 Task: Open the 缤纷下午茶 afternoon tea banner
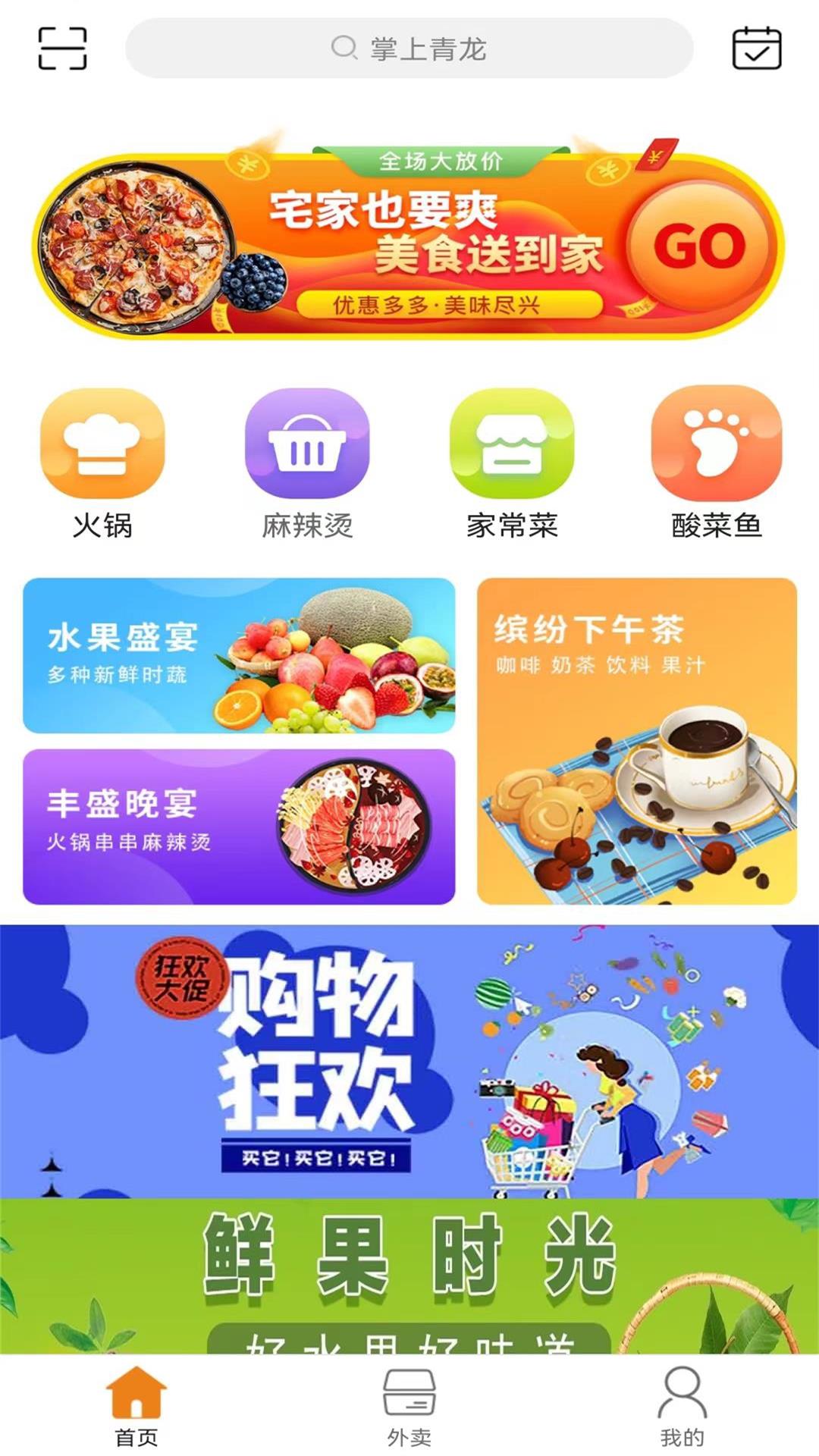637,739
